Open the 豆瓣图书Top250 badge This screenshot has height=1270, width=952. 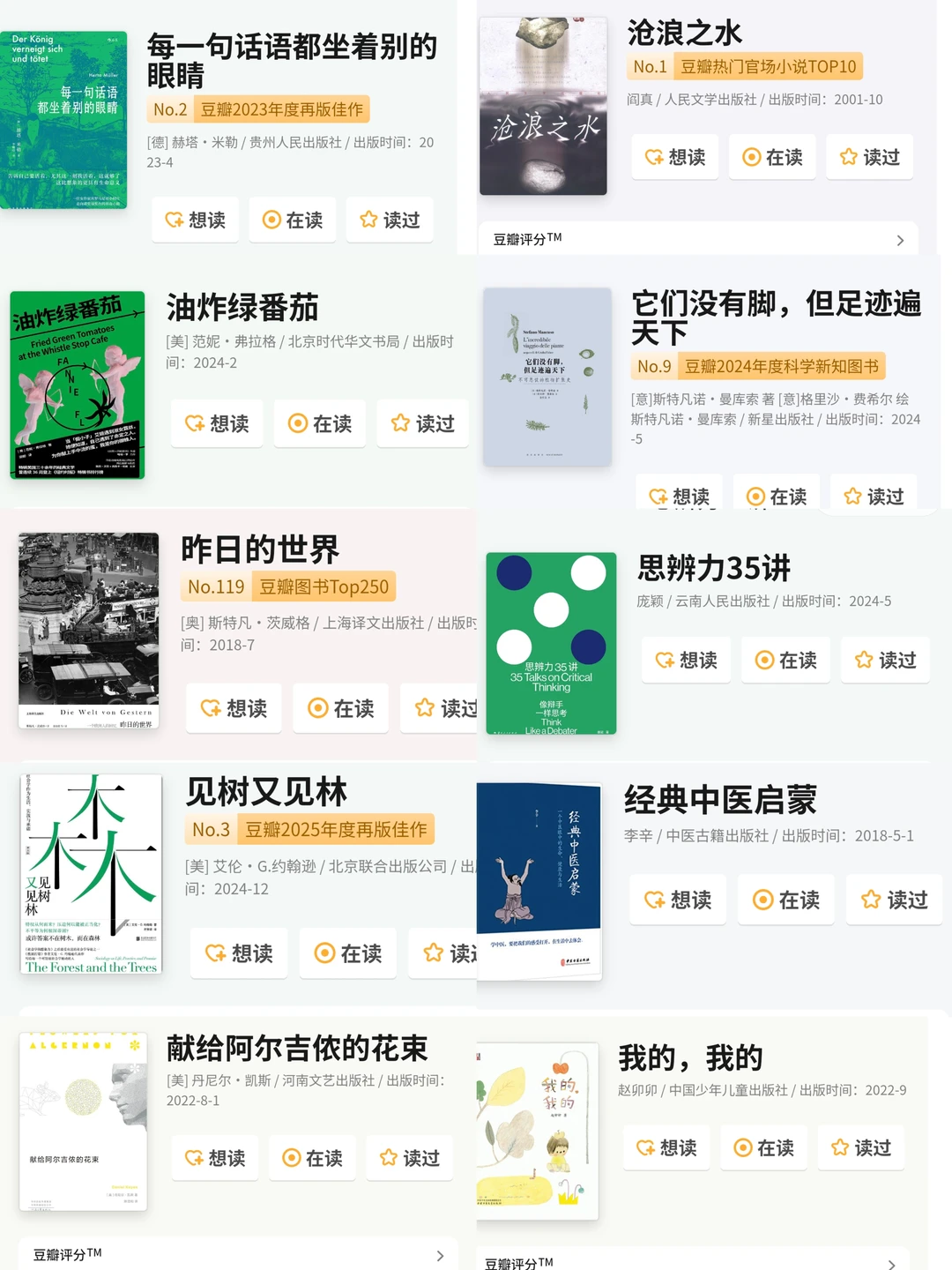[x=324, y=586]
